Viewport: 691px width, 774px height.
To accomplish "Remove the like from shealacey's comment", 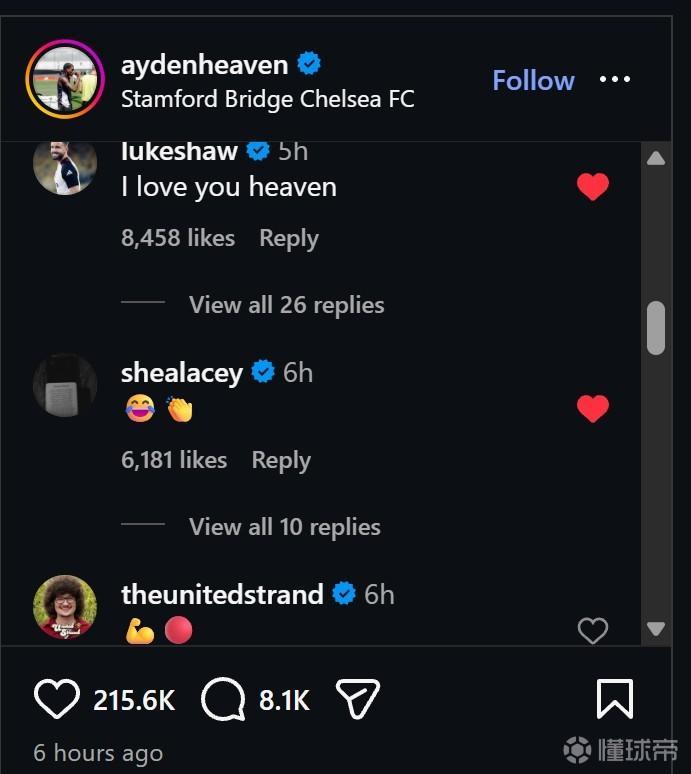I will [x=593, y=408].
